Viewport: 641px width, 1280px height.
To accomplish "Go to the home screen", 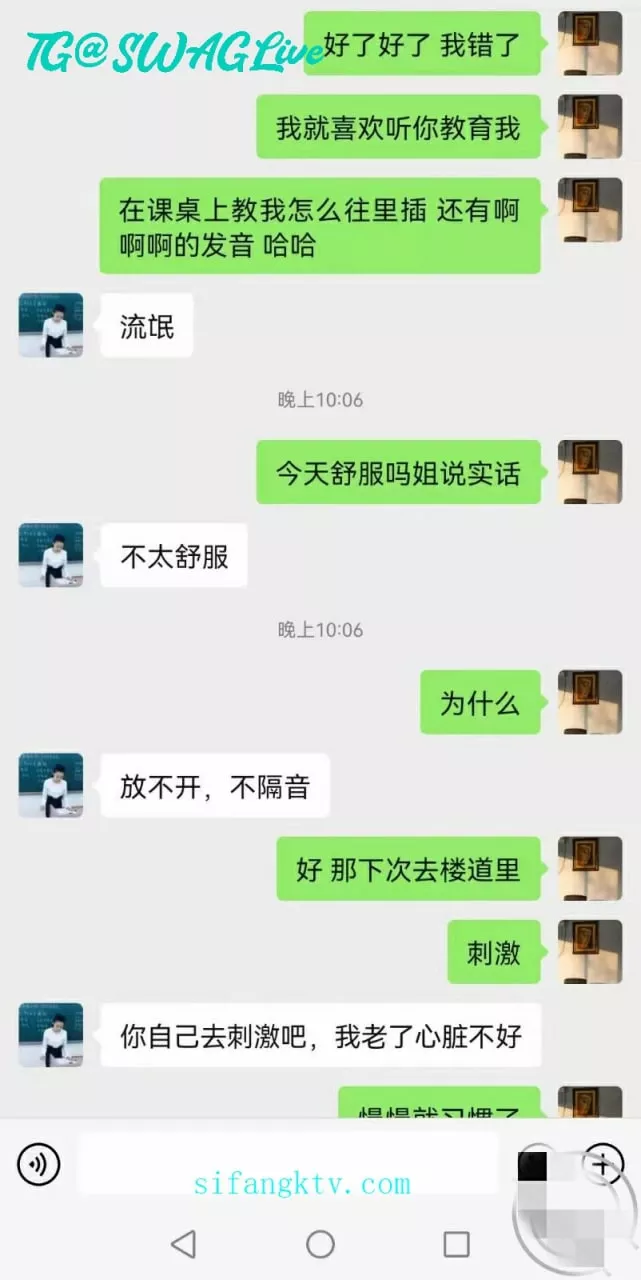I will click(320, 1244).
